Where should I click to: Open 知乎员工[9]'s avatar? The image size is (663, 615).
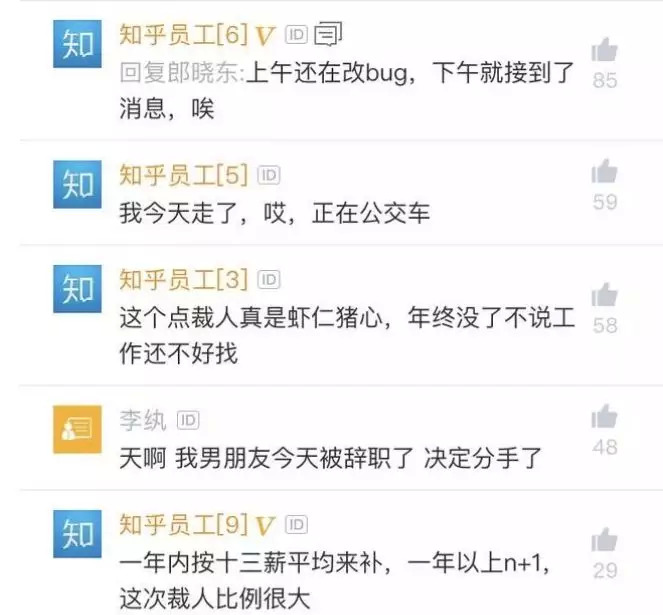pyautogui.click(x=77, y=534)
